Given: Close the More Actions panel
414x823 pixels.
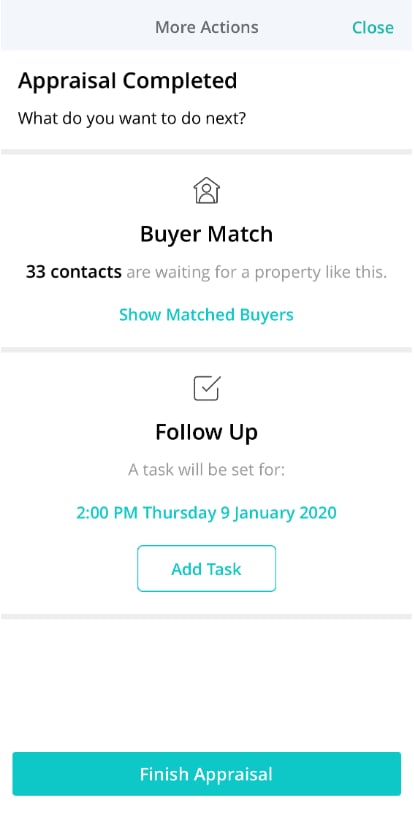Looking at the screenshot, I should 373,27.
